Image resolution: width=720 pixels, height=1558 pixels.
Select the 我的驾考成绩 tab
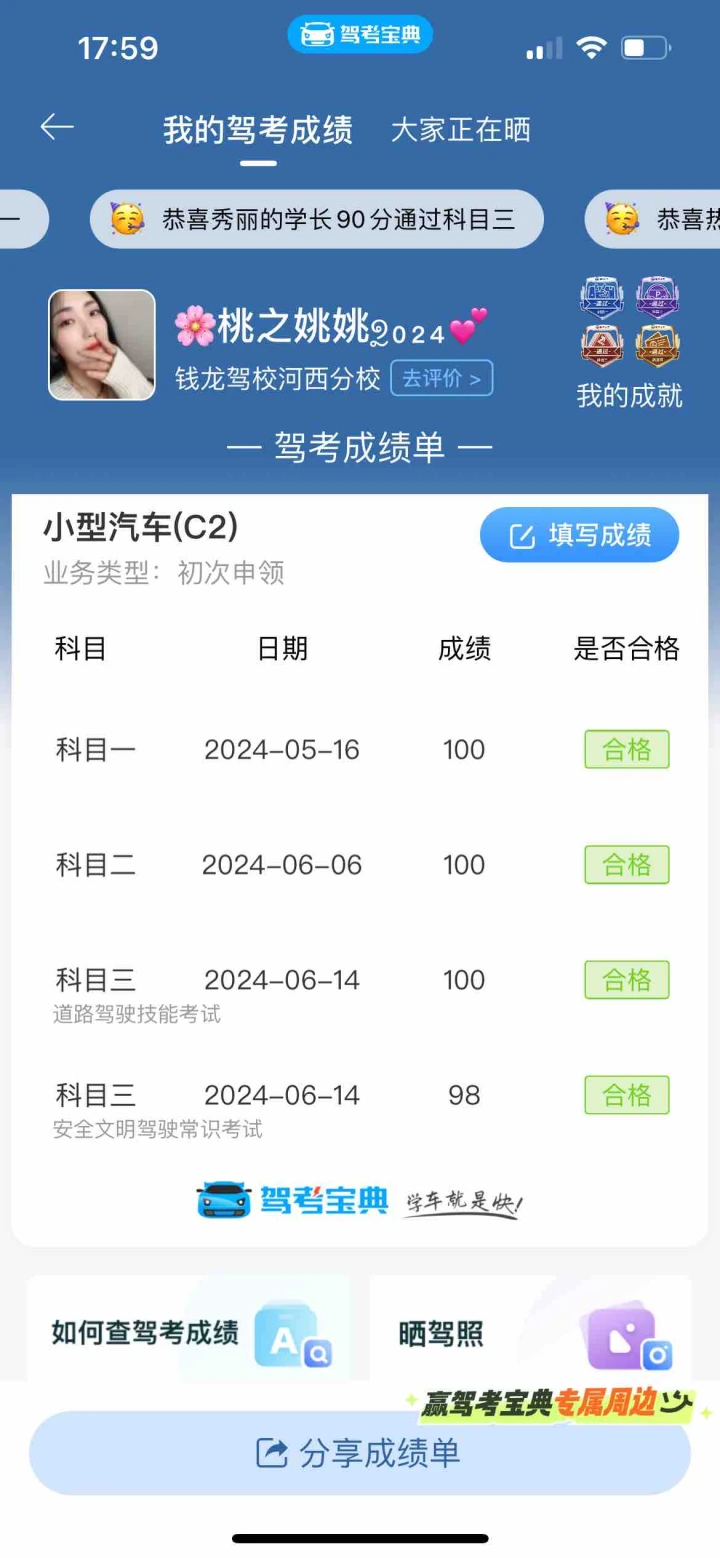click(258, 130)
